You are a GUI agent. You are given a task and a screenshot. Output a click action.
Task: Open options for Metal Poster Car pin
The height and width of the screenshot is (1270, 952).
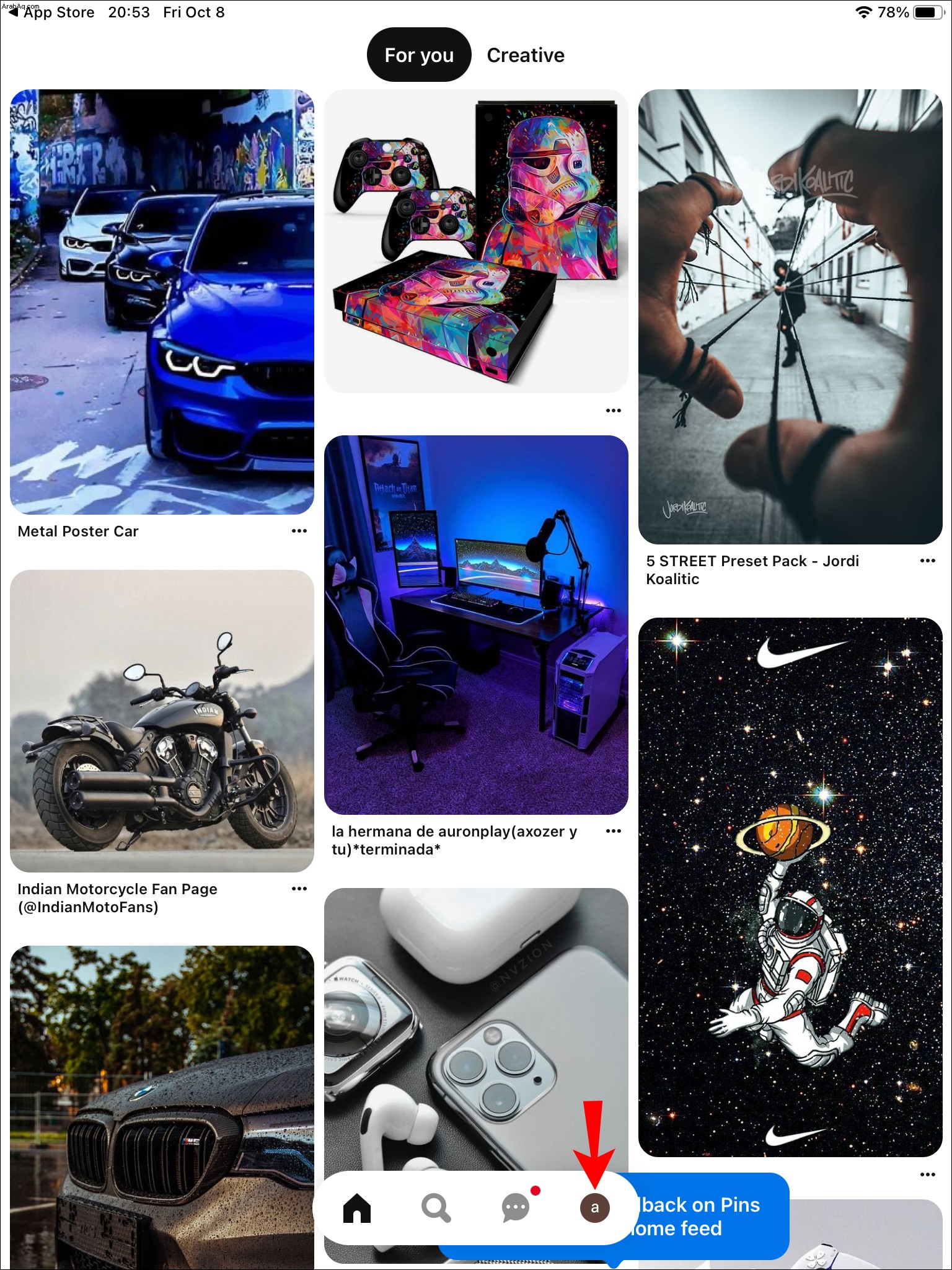pyautogui.click(x=299, y=531)
